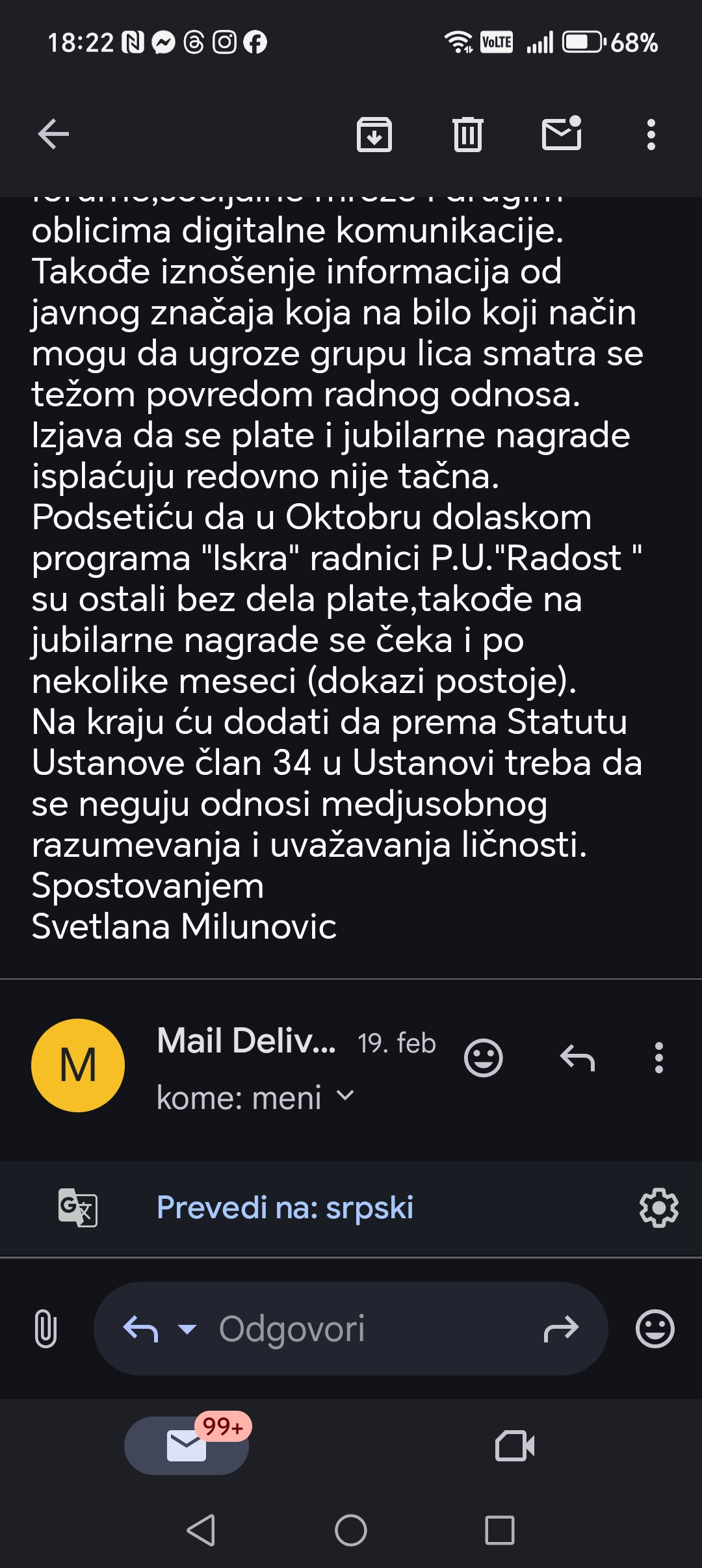Delete this email with trash icon
The height and width of the screenshot is (1568, 702).
468,135
